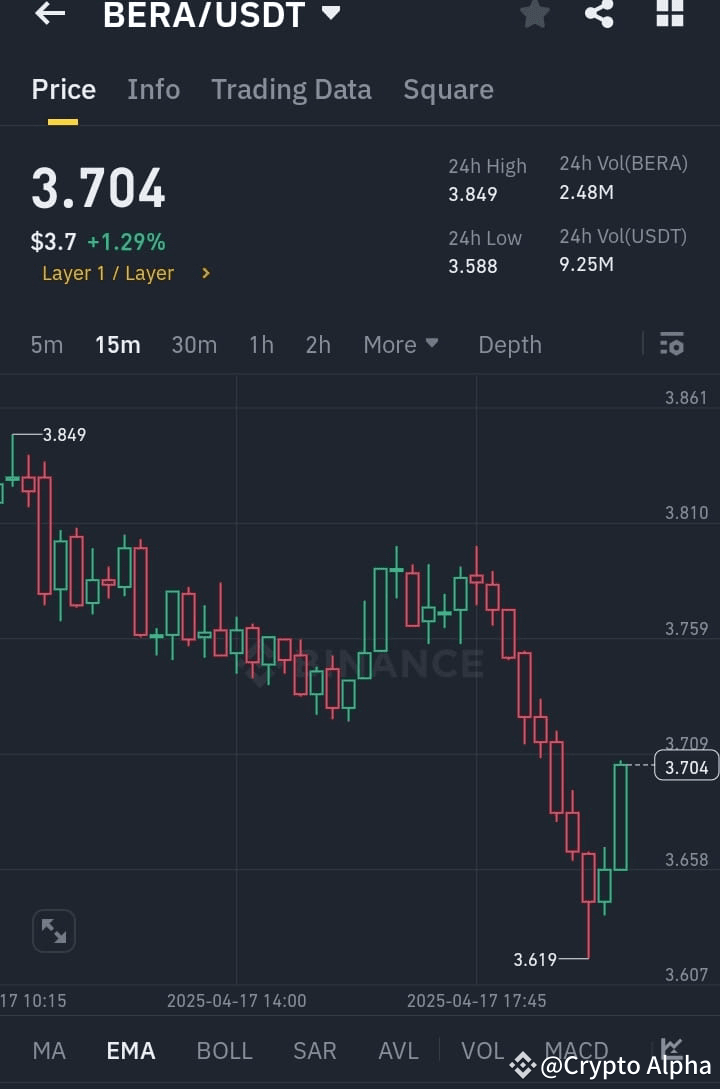Click the grid apps icon top right

(668, 15)
